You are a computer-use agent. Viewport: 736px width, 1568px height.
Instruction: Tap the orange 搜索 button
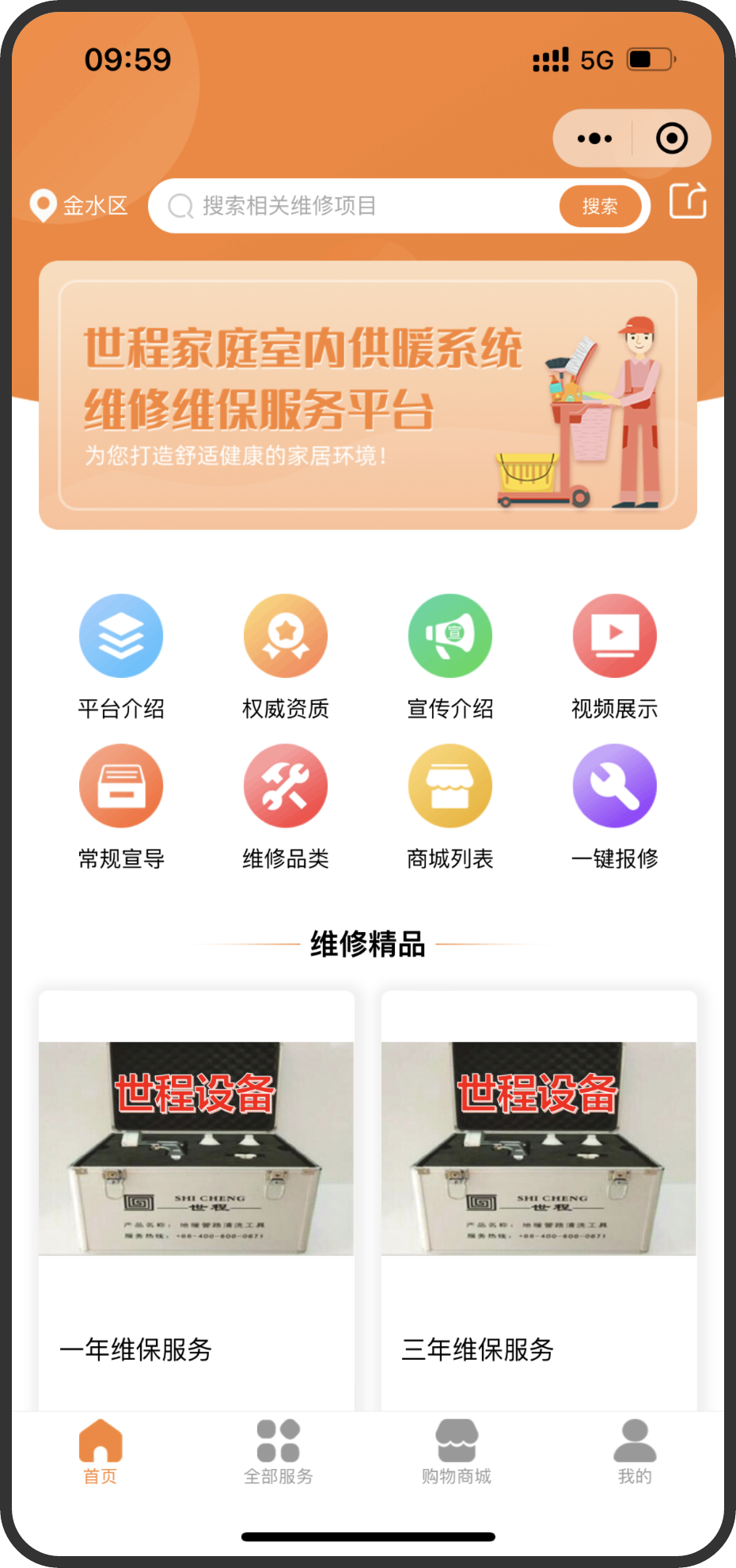[600, 207]
